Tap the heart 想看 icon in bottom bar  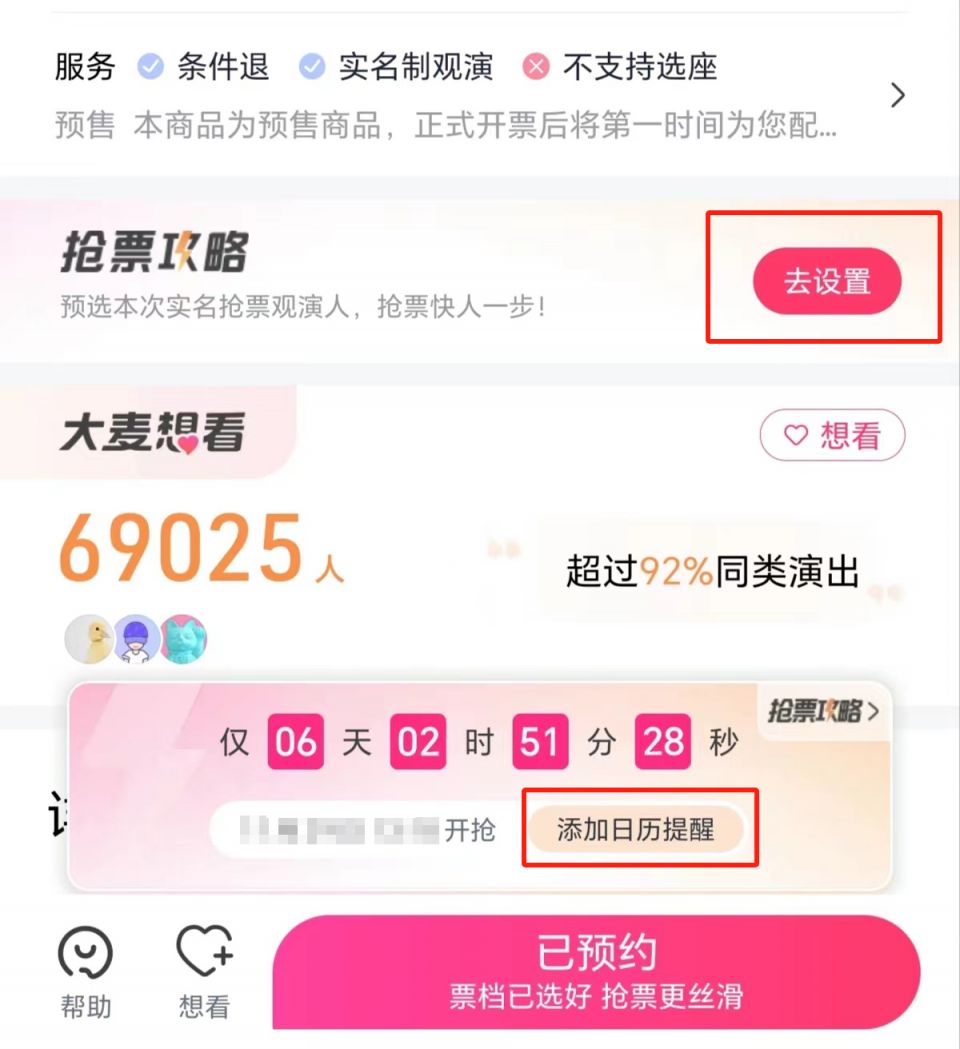[x=204, y=972]
